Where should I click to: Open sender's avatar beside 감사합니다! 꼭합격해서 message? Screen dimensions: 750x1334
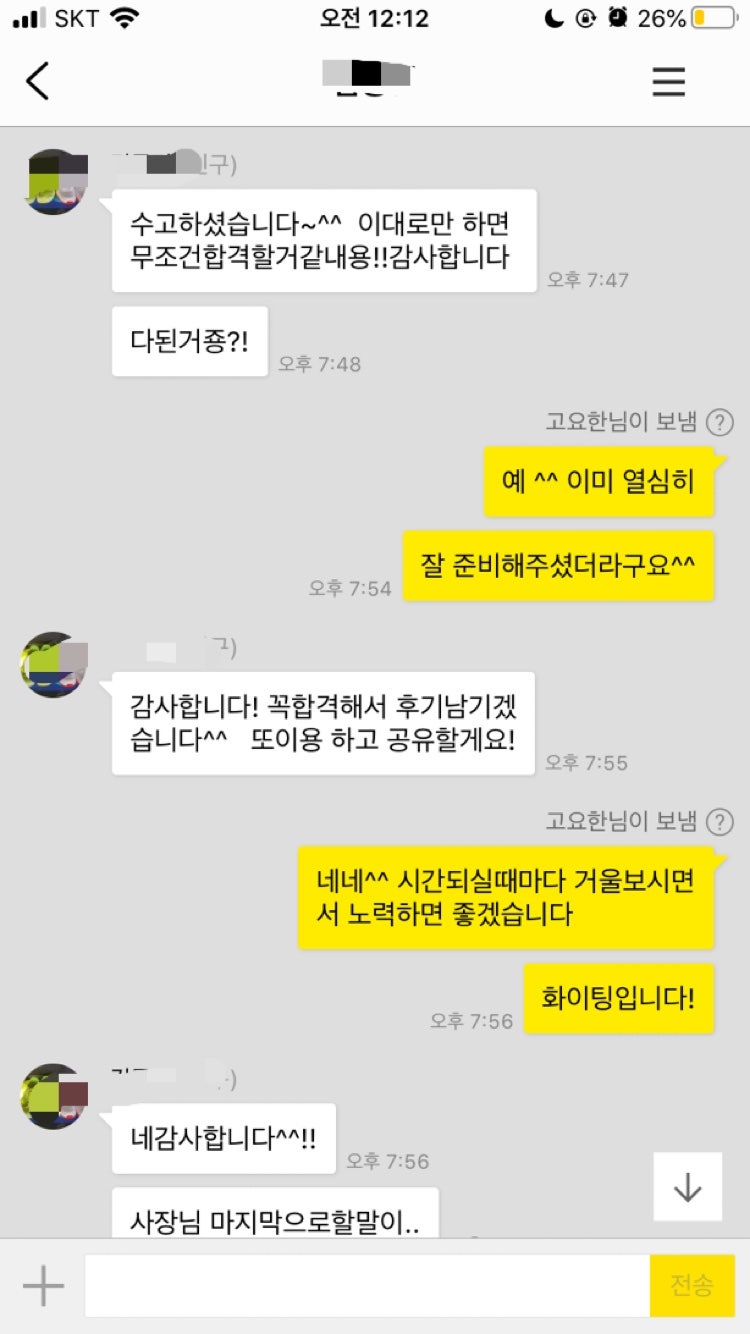tap(54, 664)
